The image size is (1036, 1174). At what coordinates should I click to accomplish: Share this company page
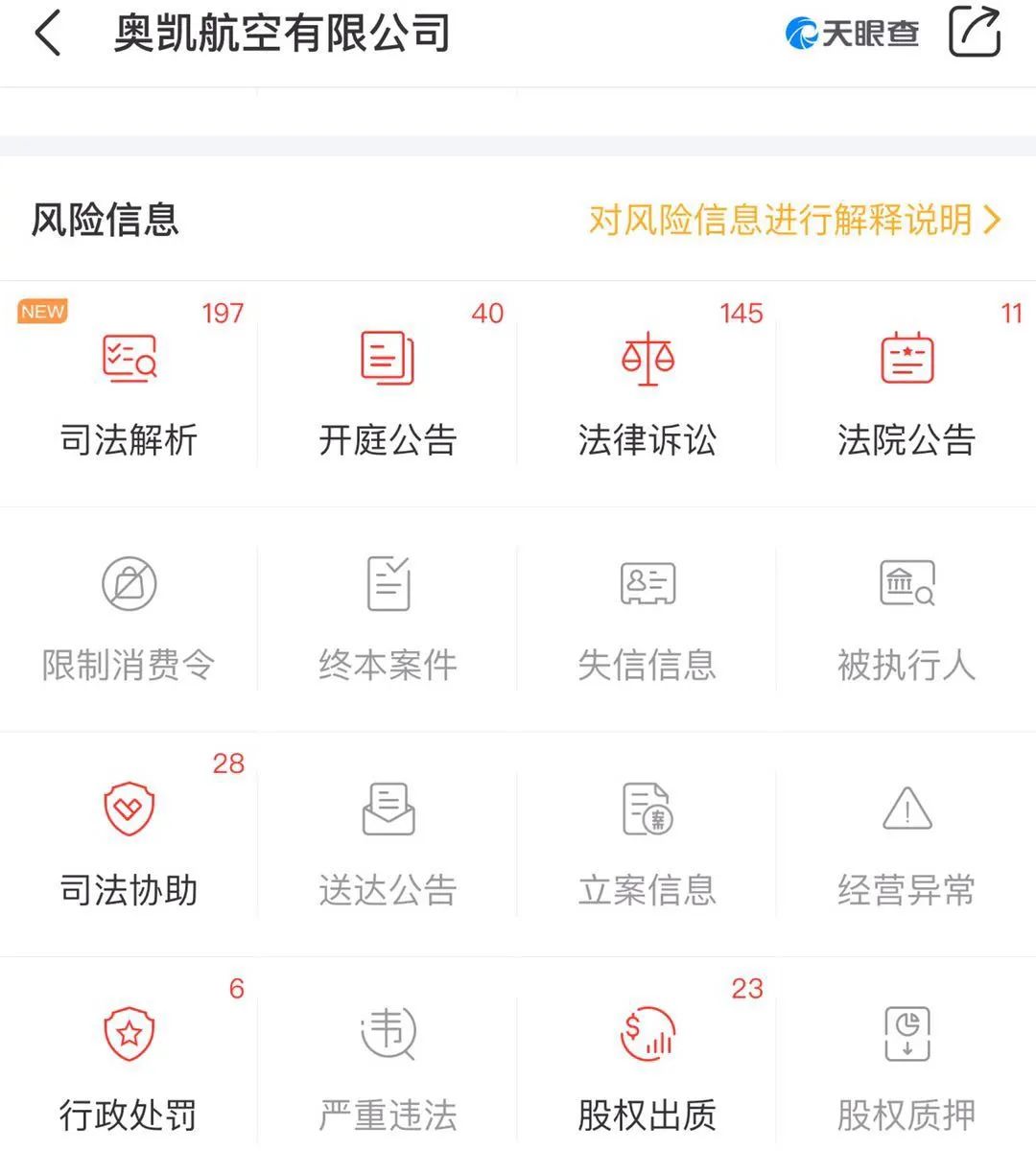point(974,34)
